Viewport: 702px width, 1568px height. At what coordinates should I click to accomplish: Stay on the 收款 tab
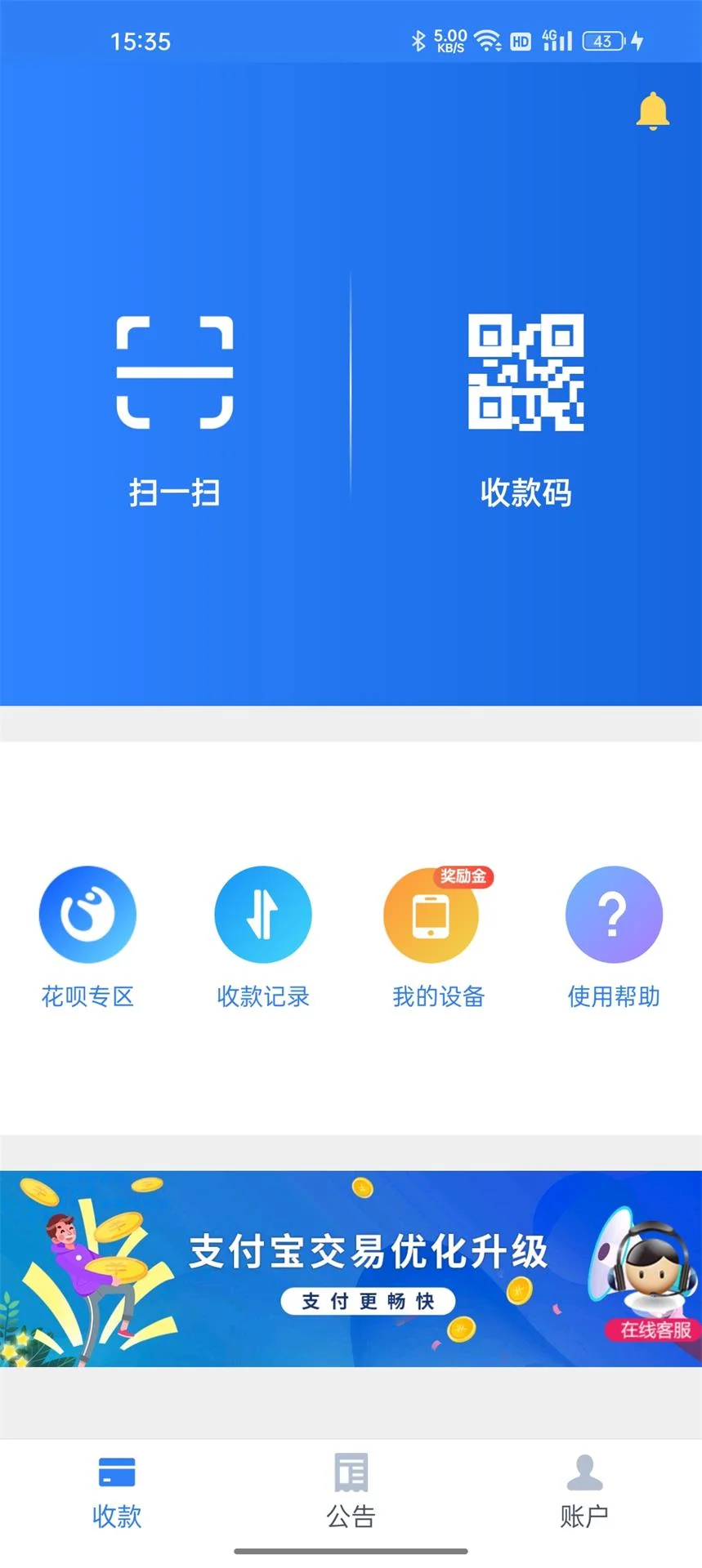point(117,1486)
